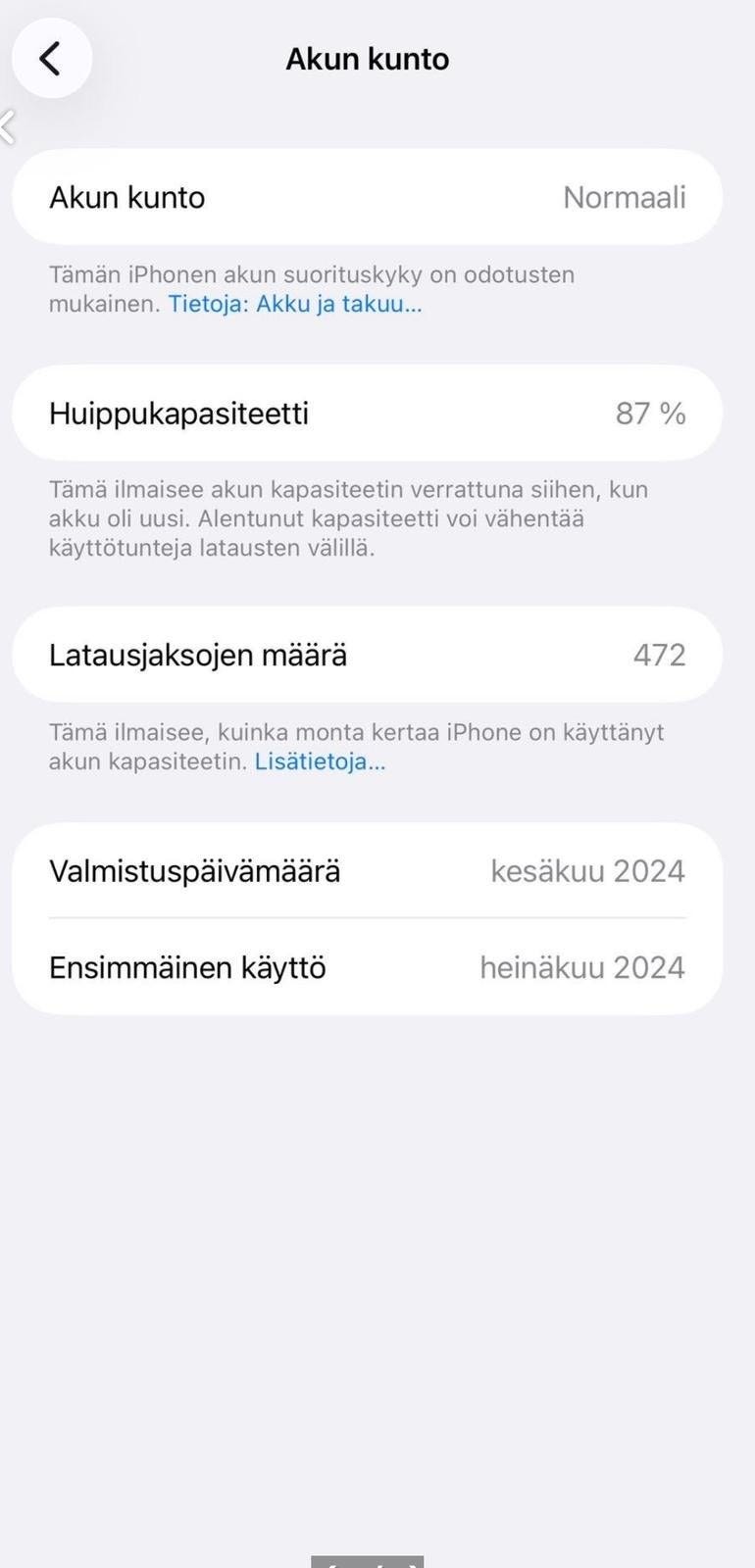The height and width of the screenshot is (1568, 755).
Task: Tap the 87 % capacity value
Action: pyautogui.click(x=649, y=414)
